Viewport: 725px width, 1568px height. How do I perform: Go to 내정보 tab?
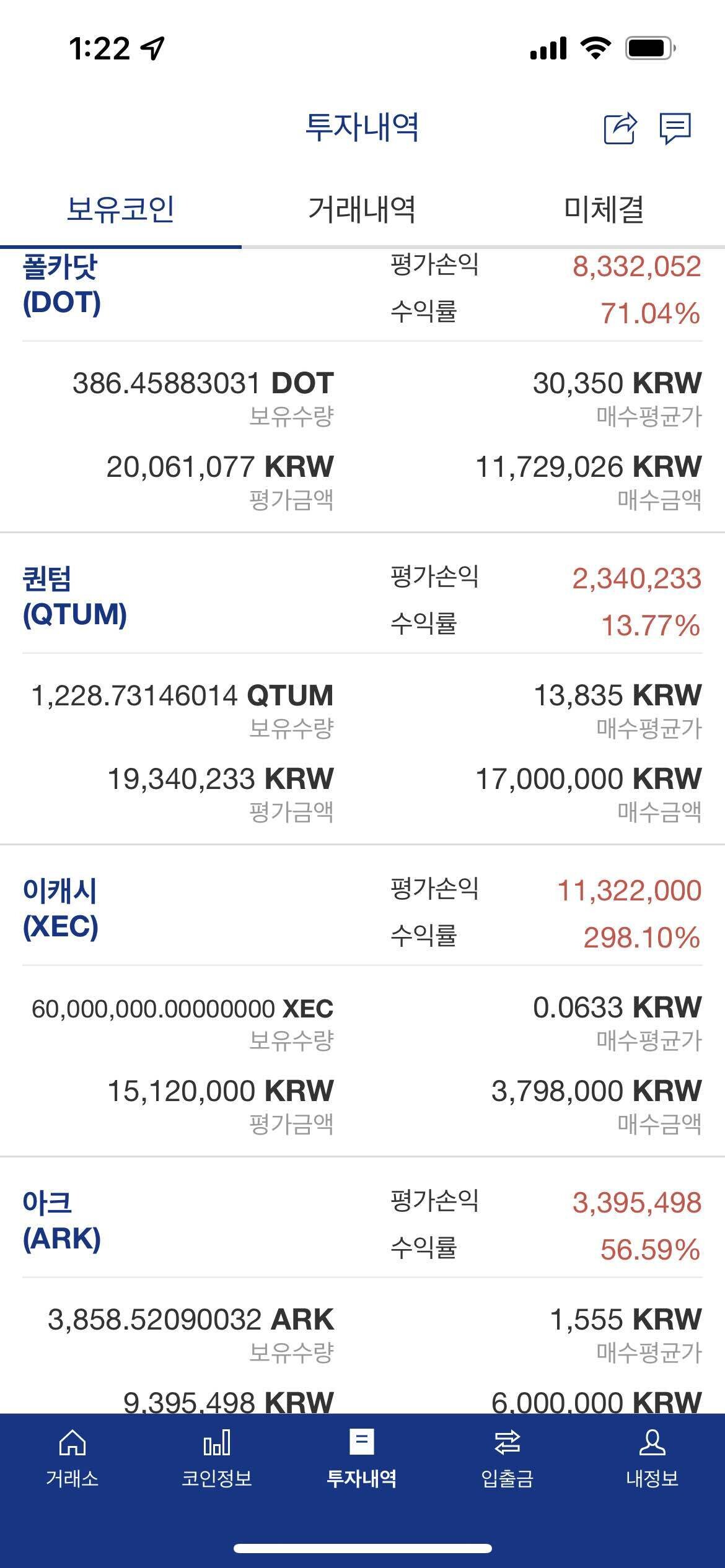pyautogui.click(x=652, y=1459)
